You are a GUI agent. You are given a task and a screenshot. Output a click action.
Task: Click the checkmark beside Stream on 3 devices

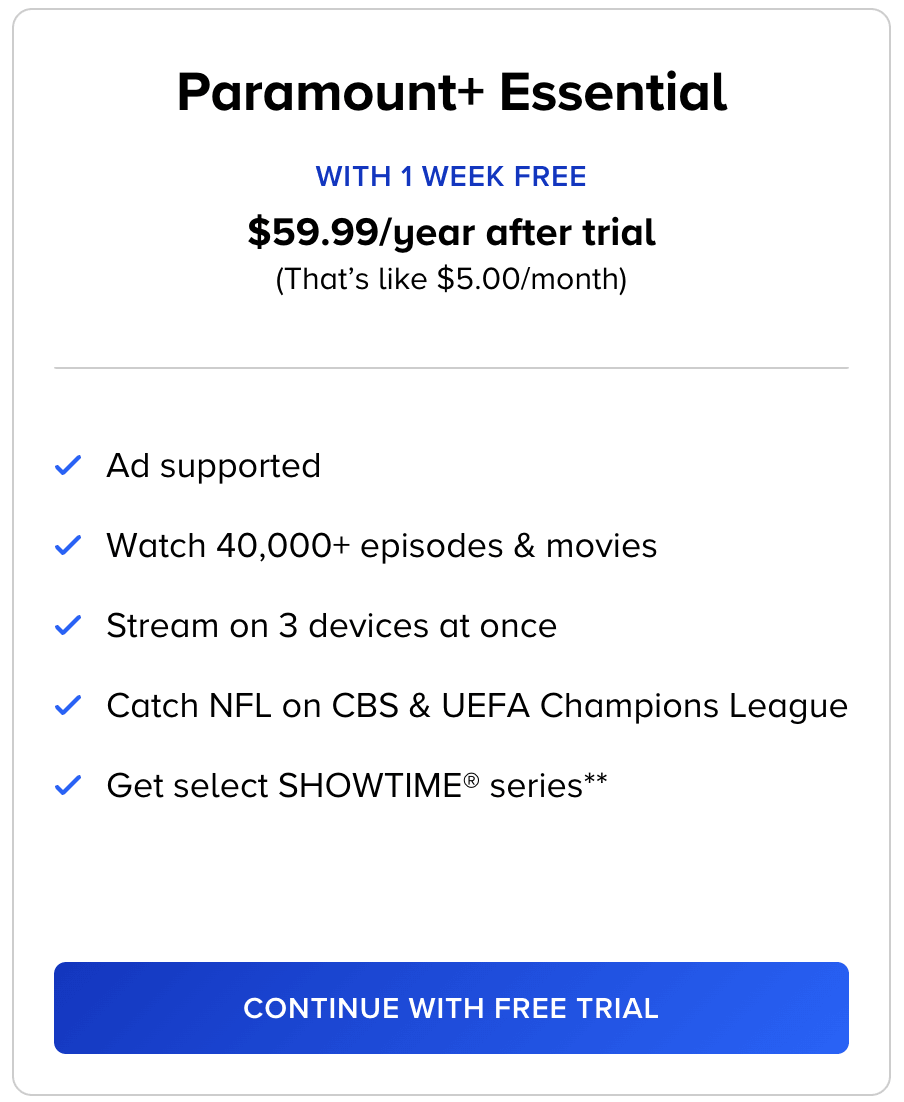(x=67, y=624)
